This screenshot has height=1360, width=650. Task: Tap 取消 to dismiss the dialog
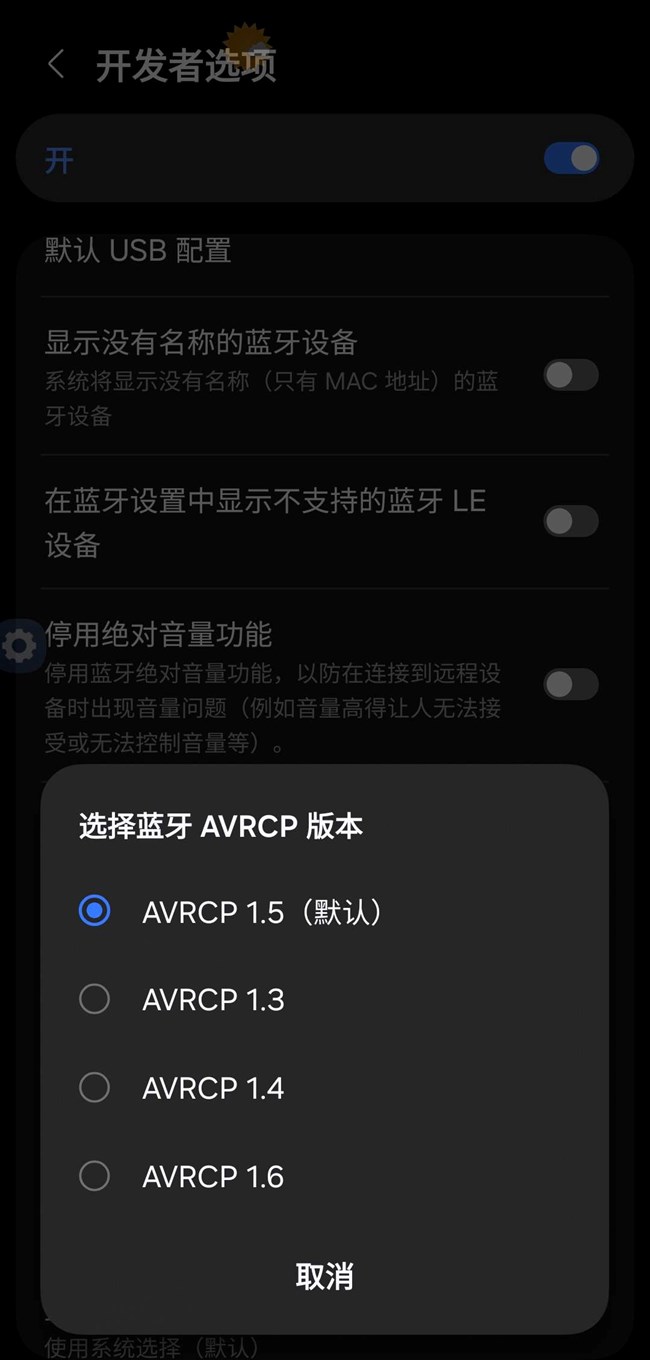click(324, 1276)
